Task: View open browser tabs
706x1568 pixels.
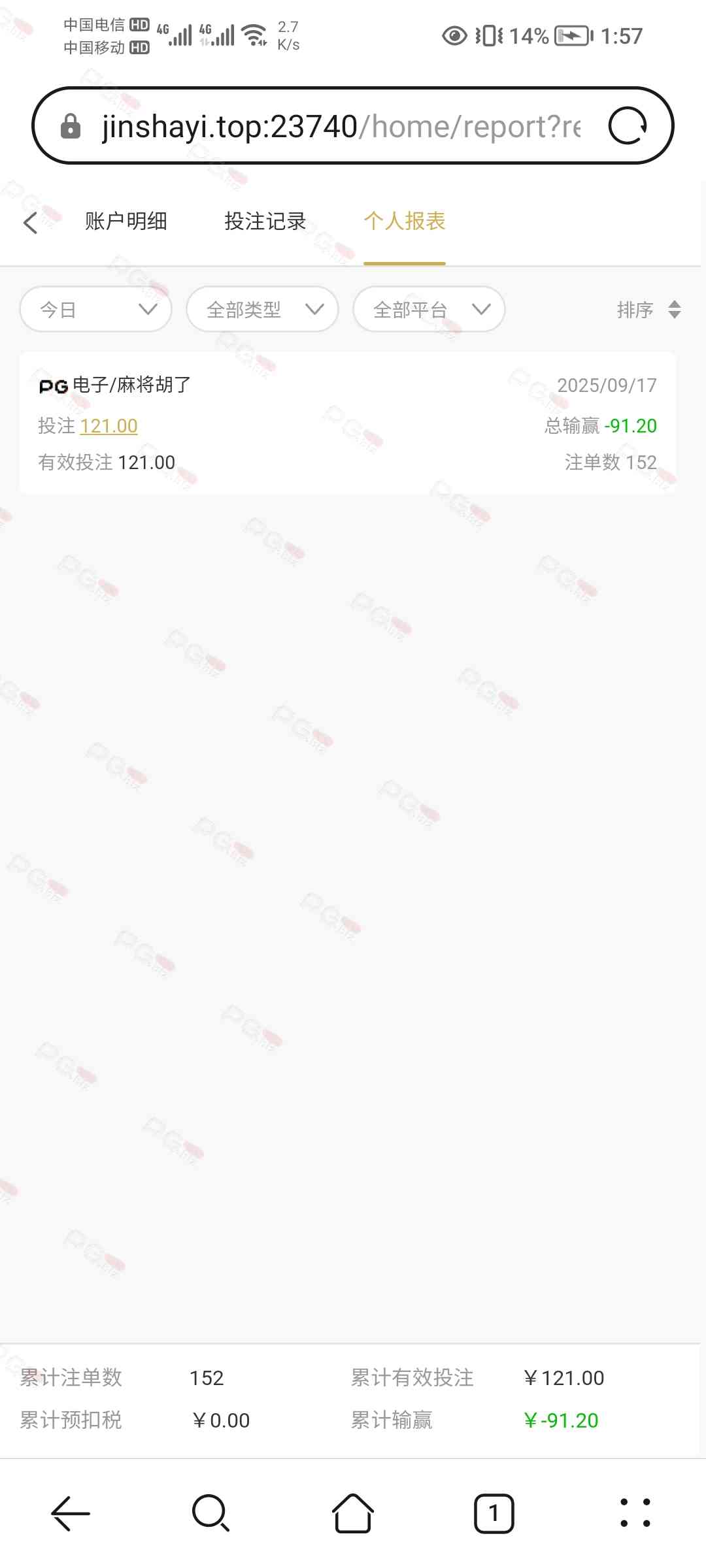Action: pyautogui.click(x=494, y=1512)
